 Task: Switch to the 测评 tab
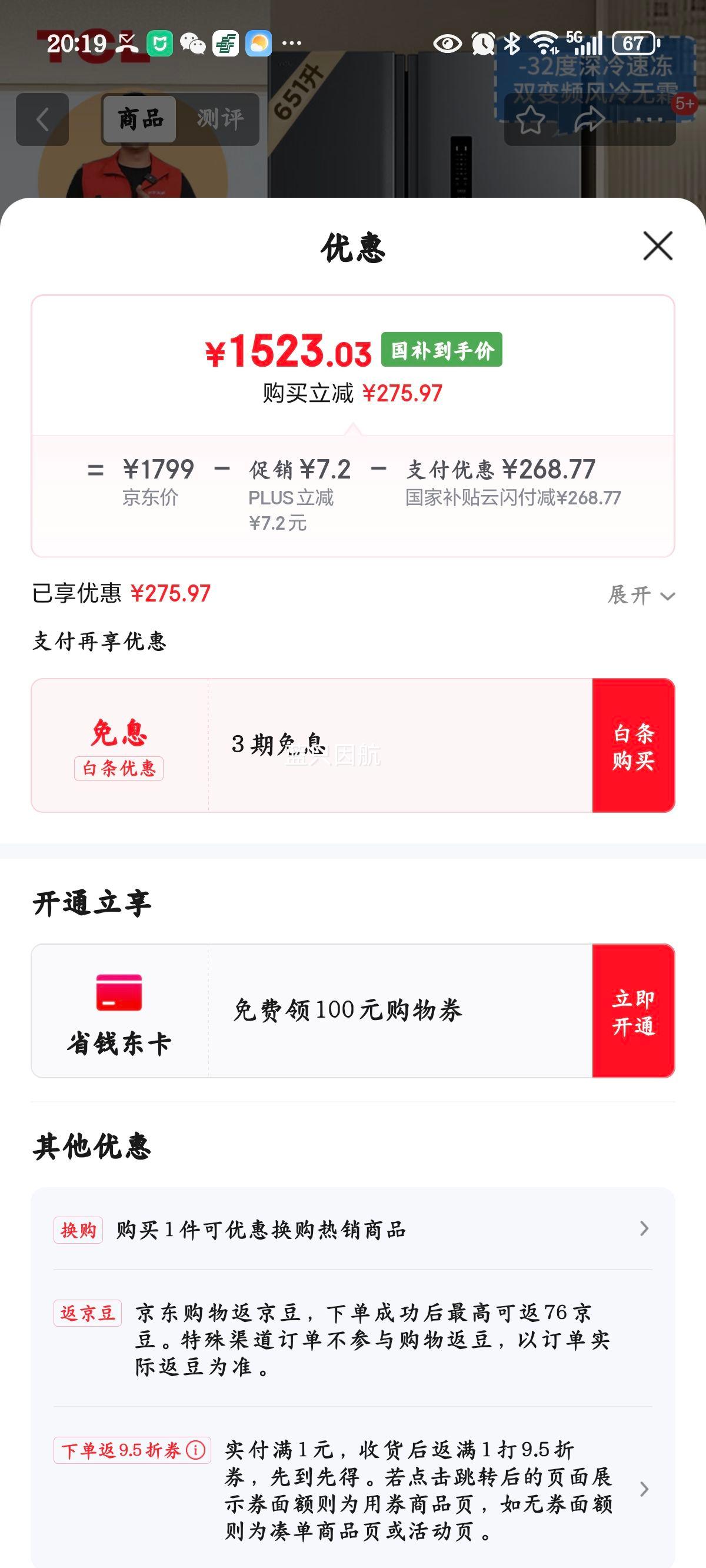click(x=220, y=118)
